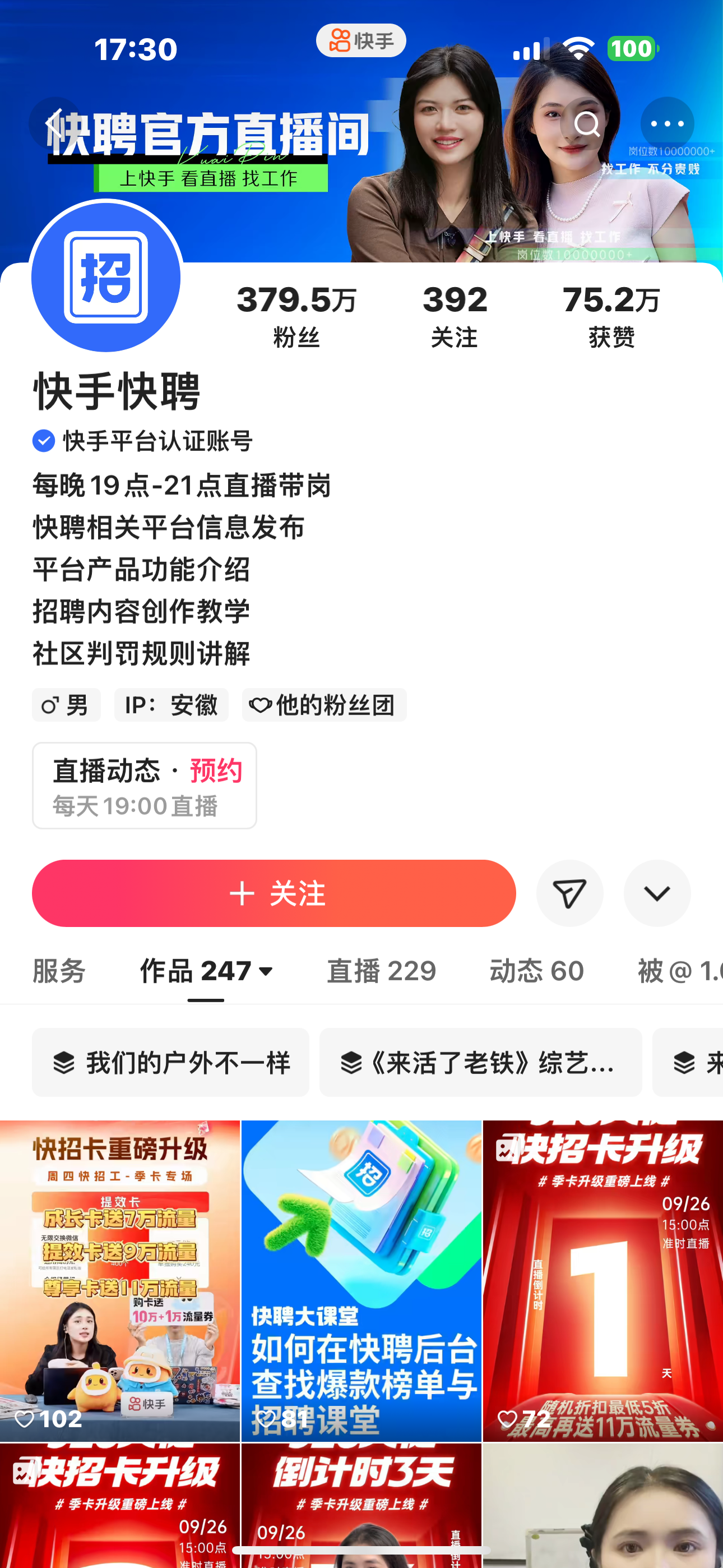
Task: Open the 动态 60 section
Action: coord(536,971)
